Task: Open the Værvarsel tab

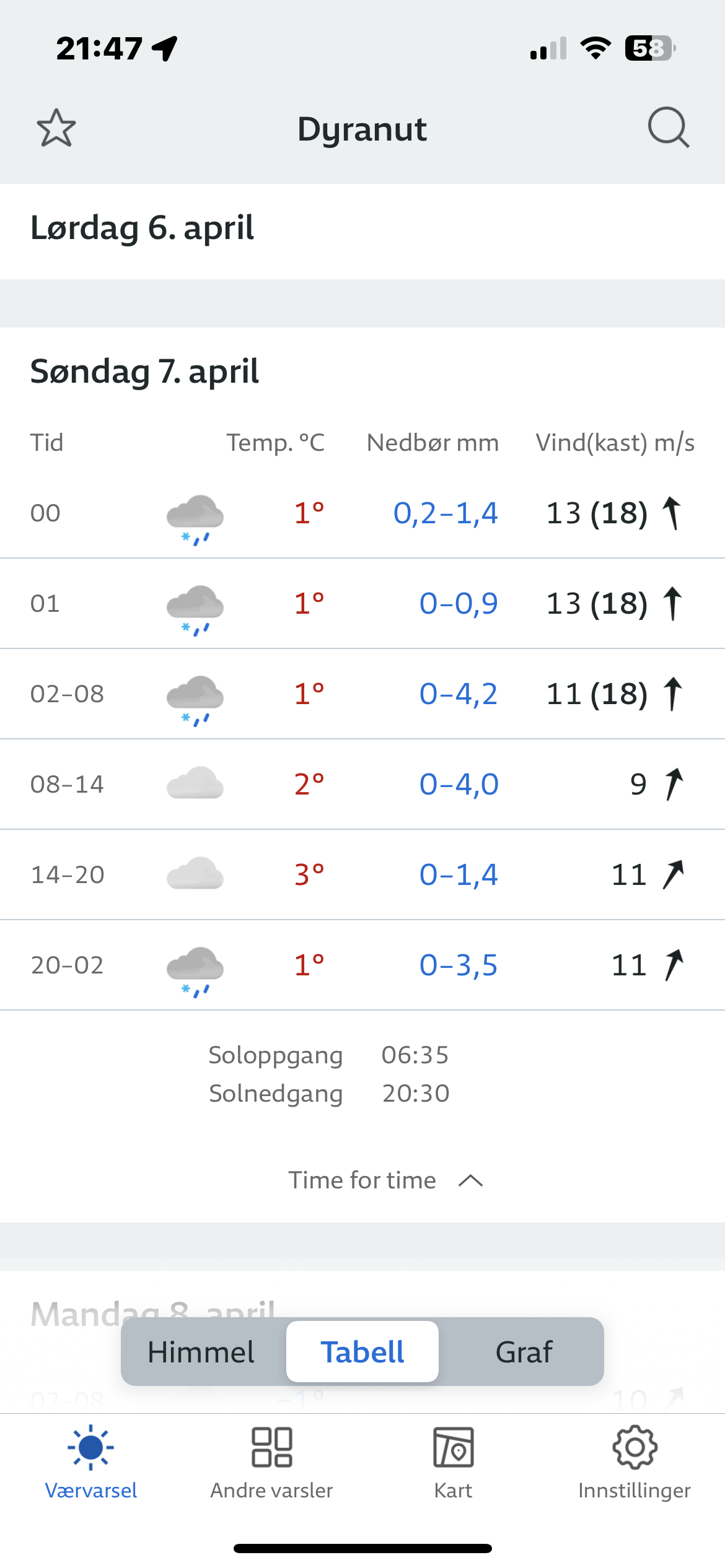Action: [x=91, y=1461]
